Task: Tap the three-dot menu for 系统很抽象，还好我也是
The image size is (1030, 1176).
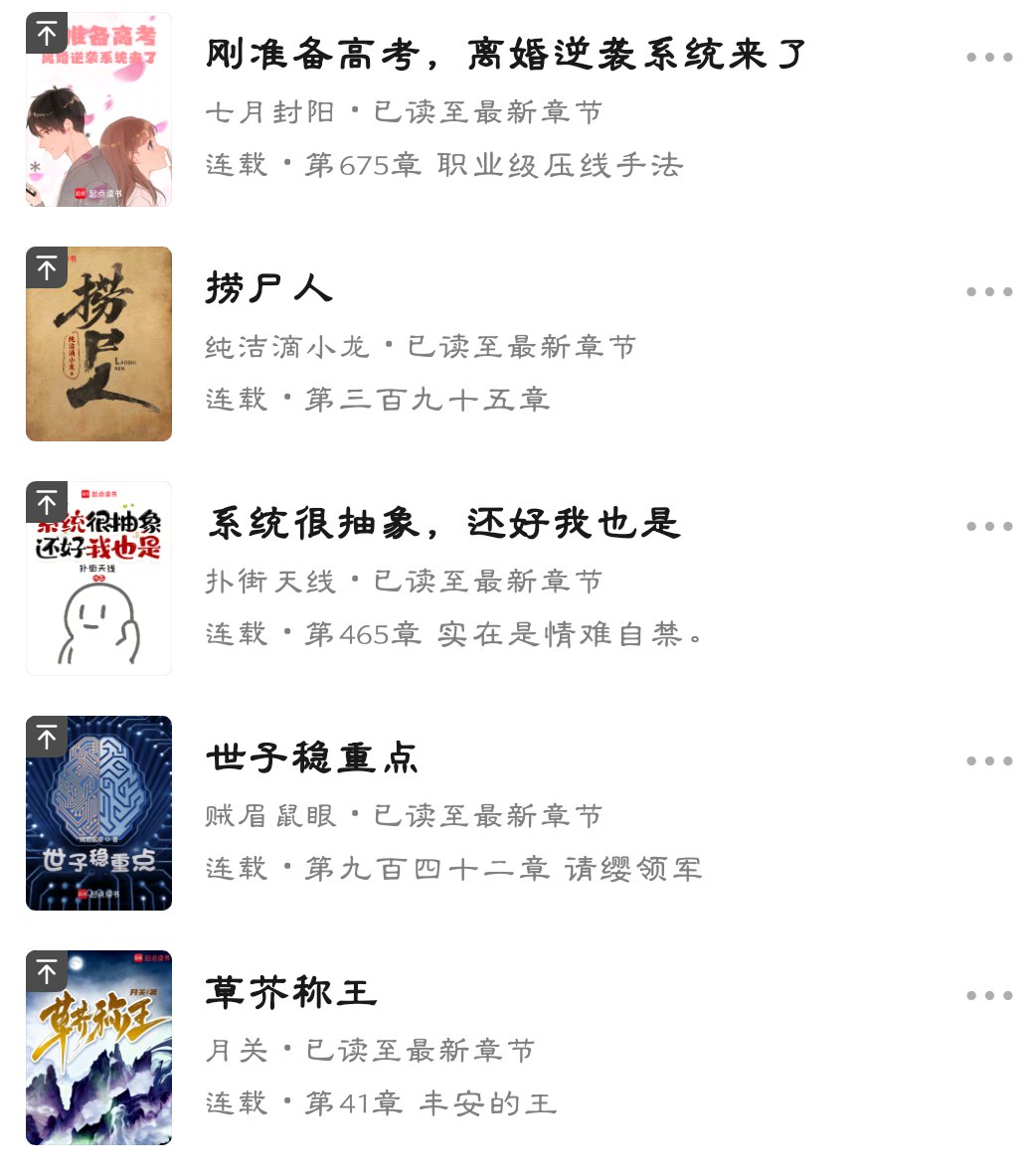Action: pos(988,527)
